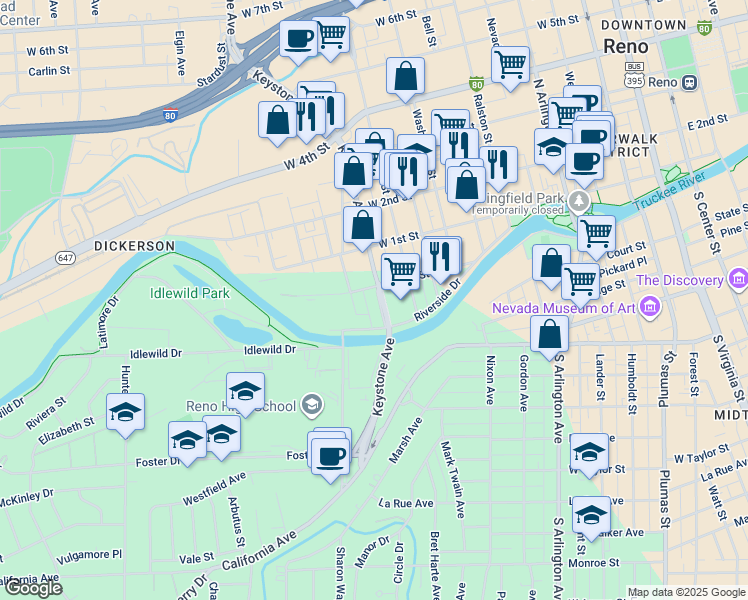Open the coffee cup marker near W 7th St
This screenshot has height=600, width=748.
click(298, 40)
